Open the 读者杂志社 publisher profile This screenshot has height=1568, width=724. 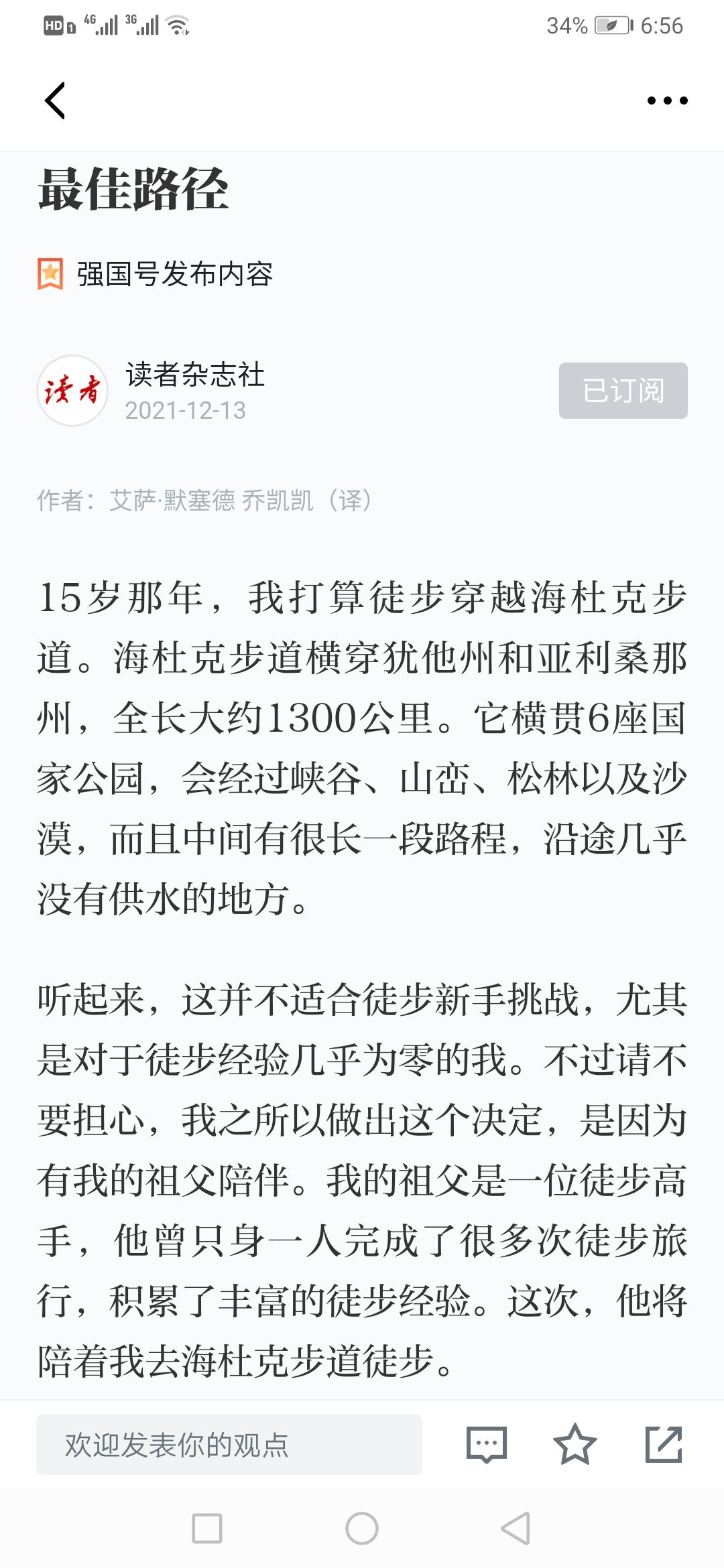click(x=194, y=375)
